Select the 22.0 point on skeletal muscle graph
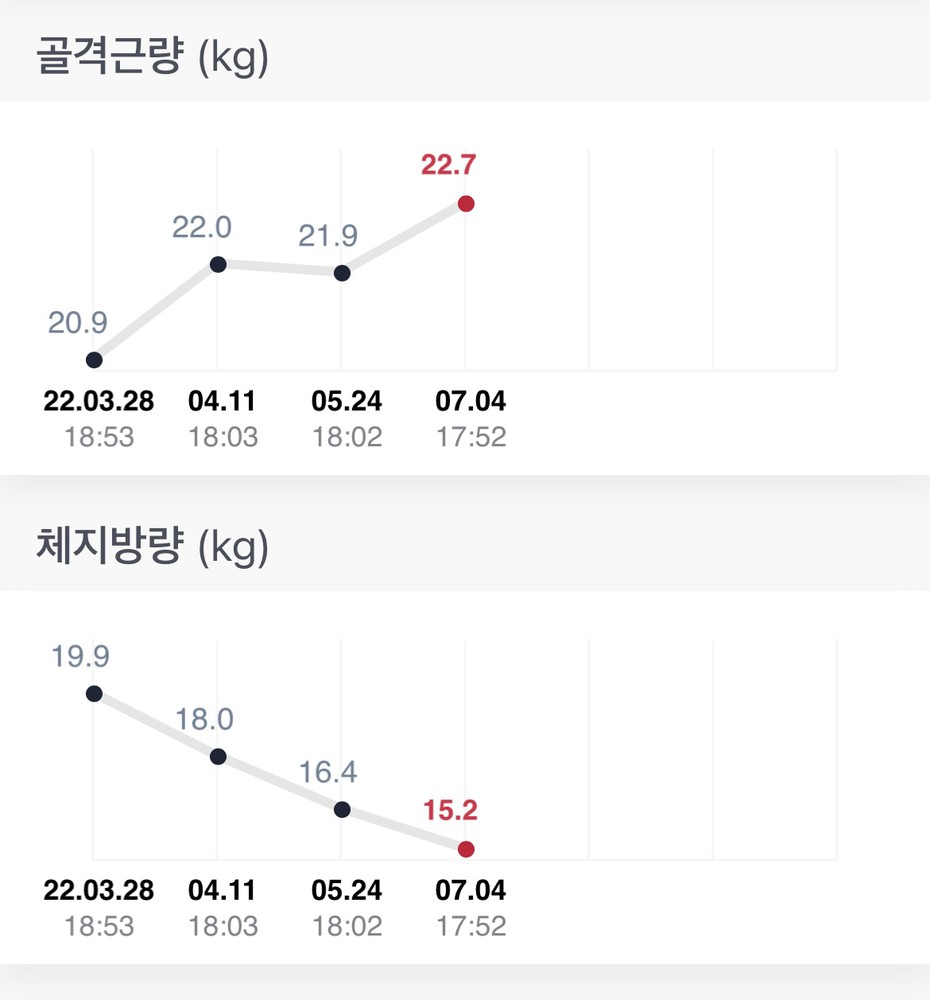This screenshot has width=930, height=1000. [x=218, y=264]
